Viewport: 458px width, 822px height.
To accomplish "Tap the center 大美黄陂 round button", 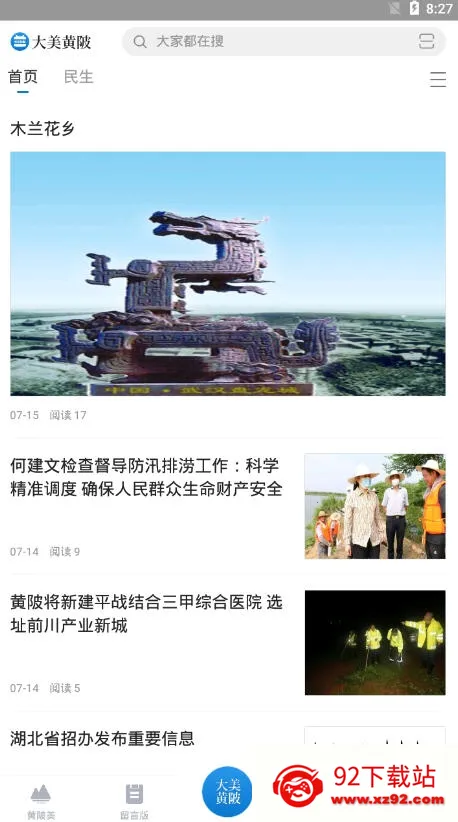I will (227, 792).
